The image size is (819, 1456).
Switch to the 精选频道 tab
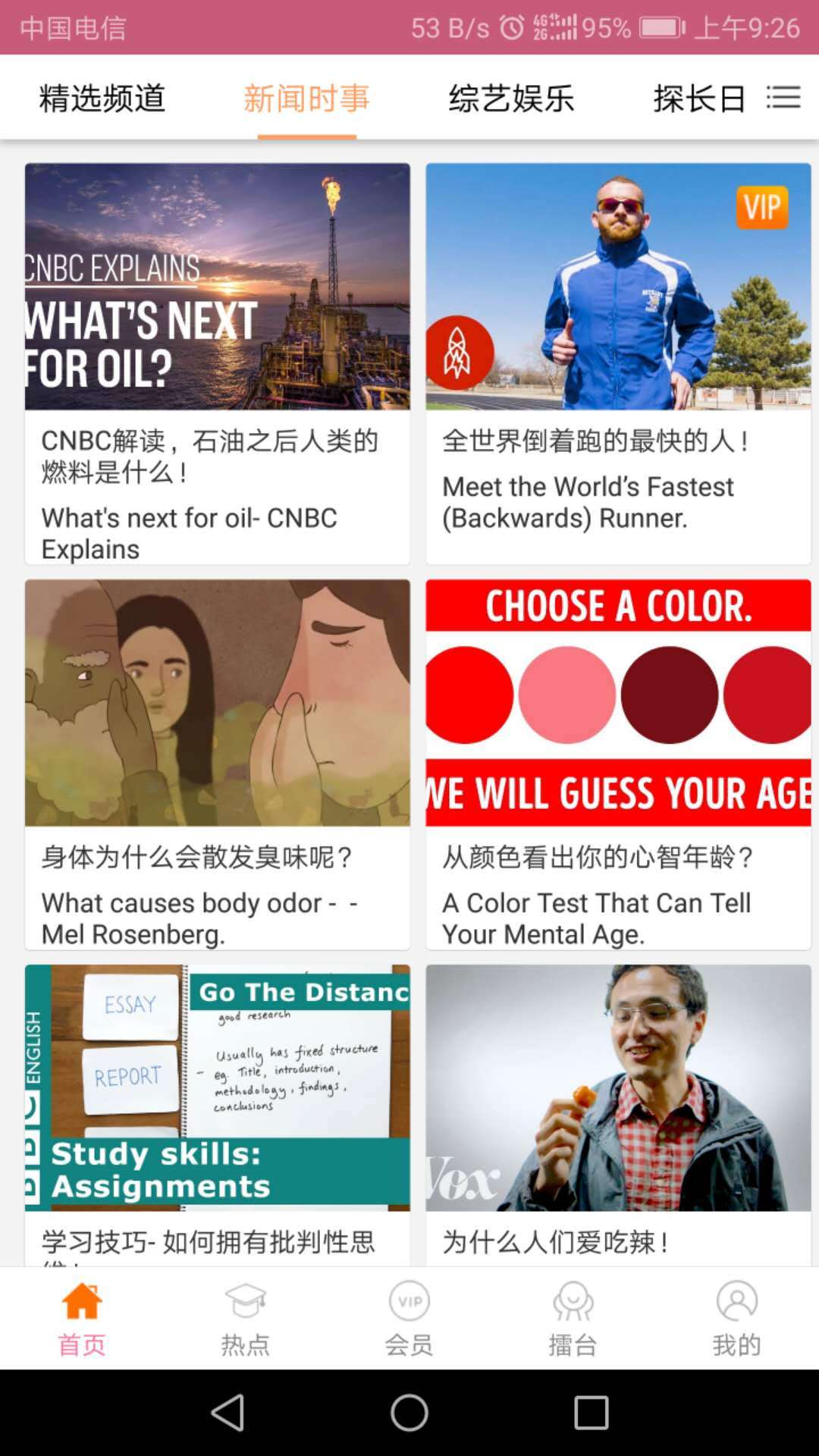(x=102, y=99)
